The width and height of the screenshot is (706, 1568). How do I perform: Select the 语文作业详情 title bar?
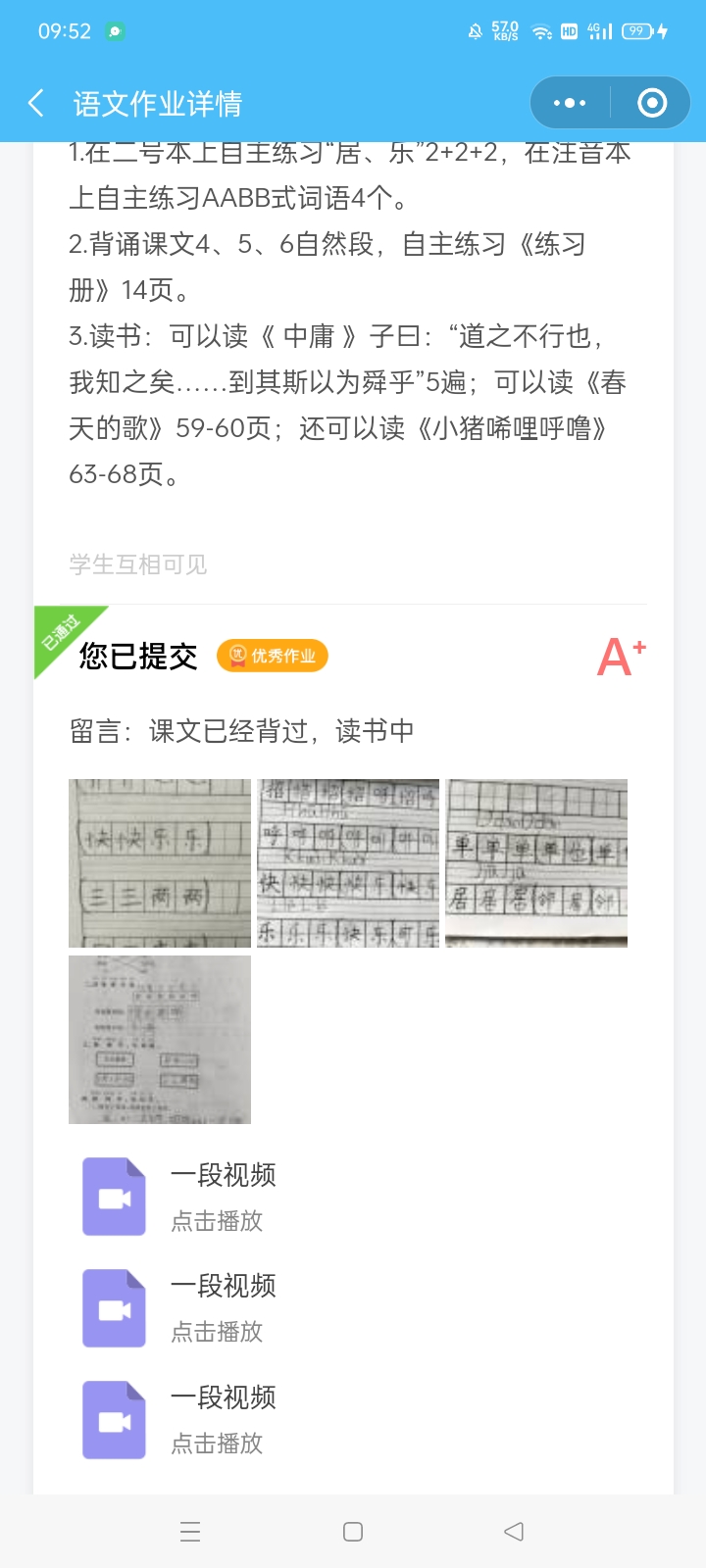160,102
